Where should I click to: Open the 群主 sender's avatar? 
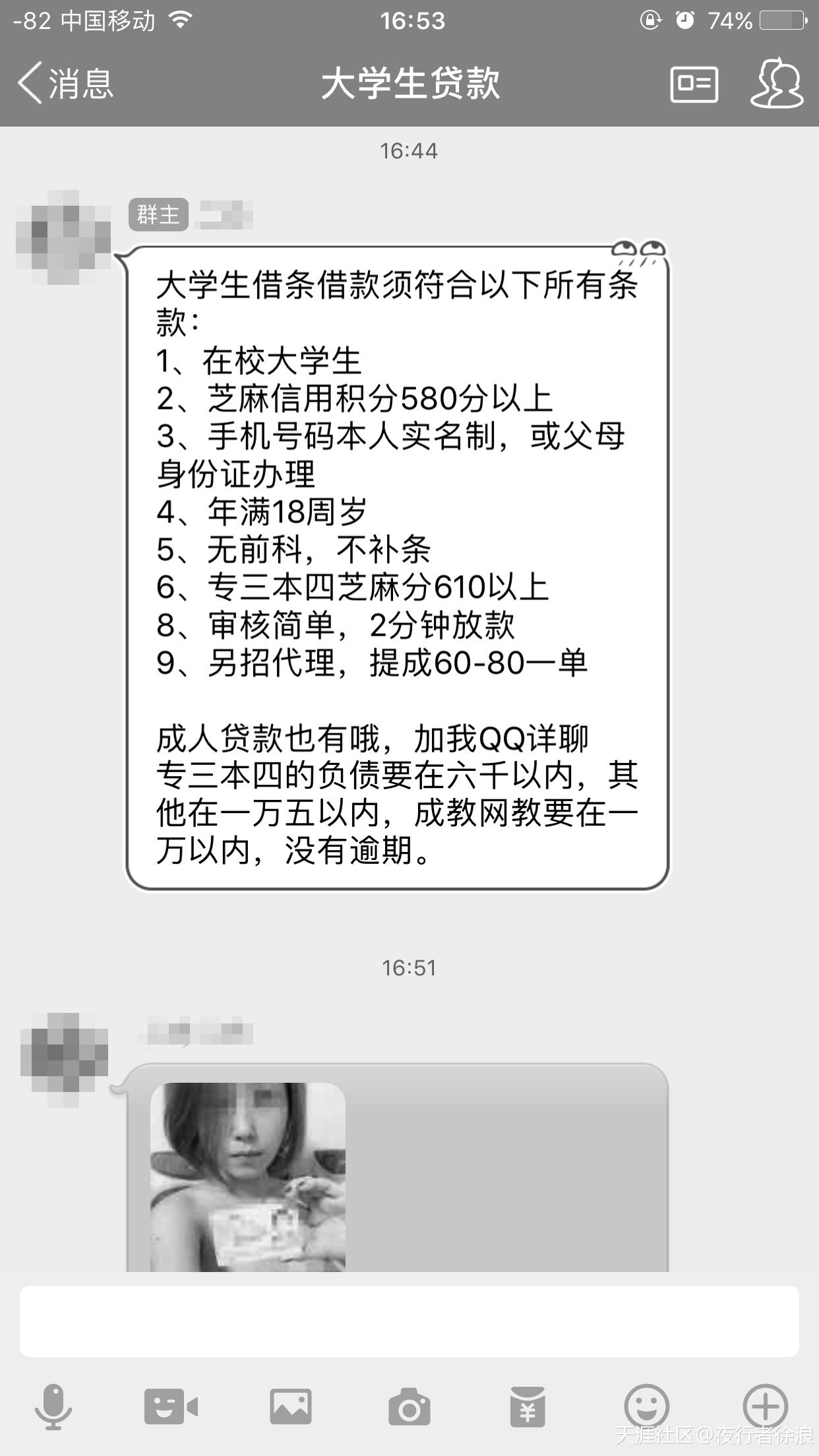pyautogui.click(x=63, y=237)
